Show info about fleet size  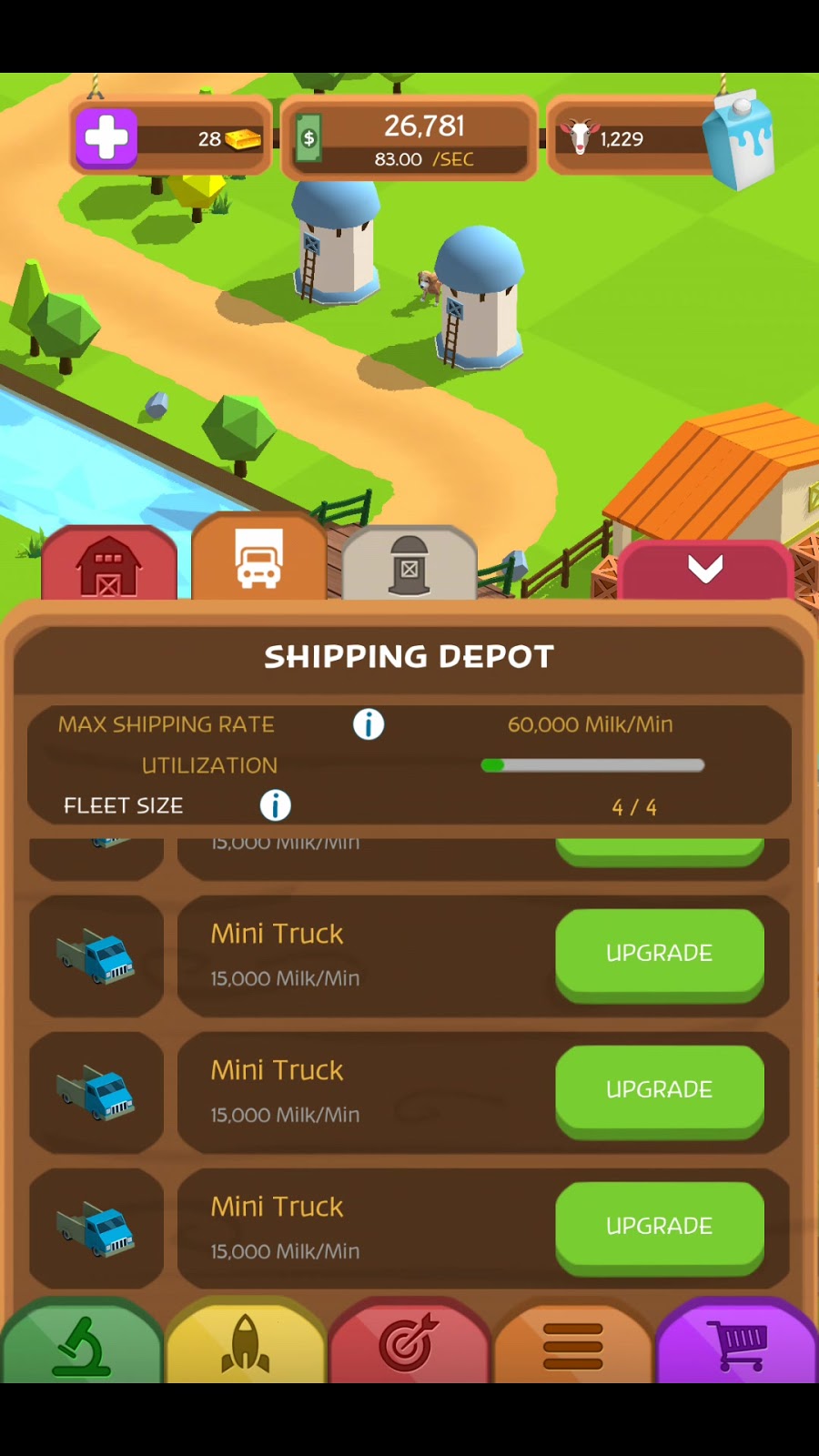(x=276, y=805)
